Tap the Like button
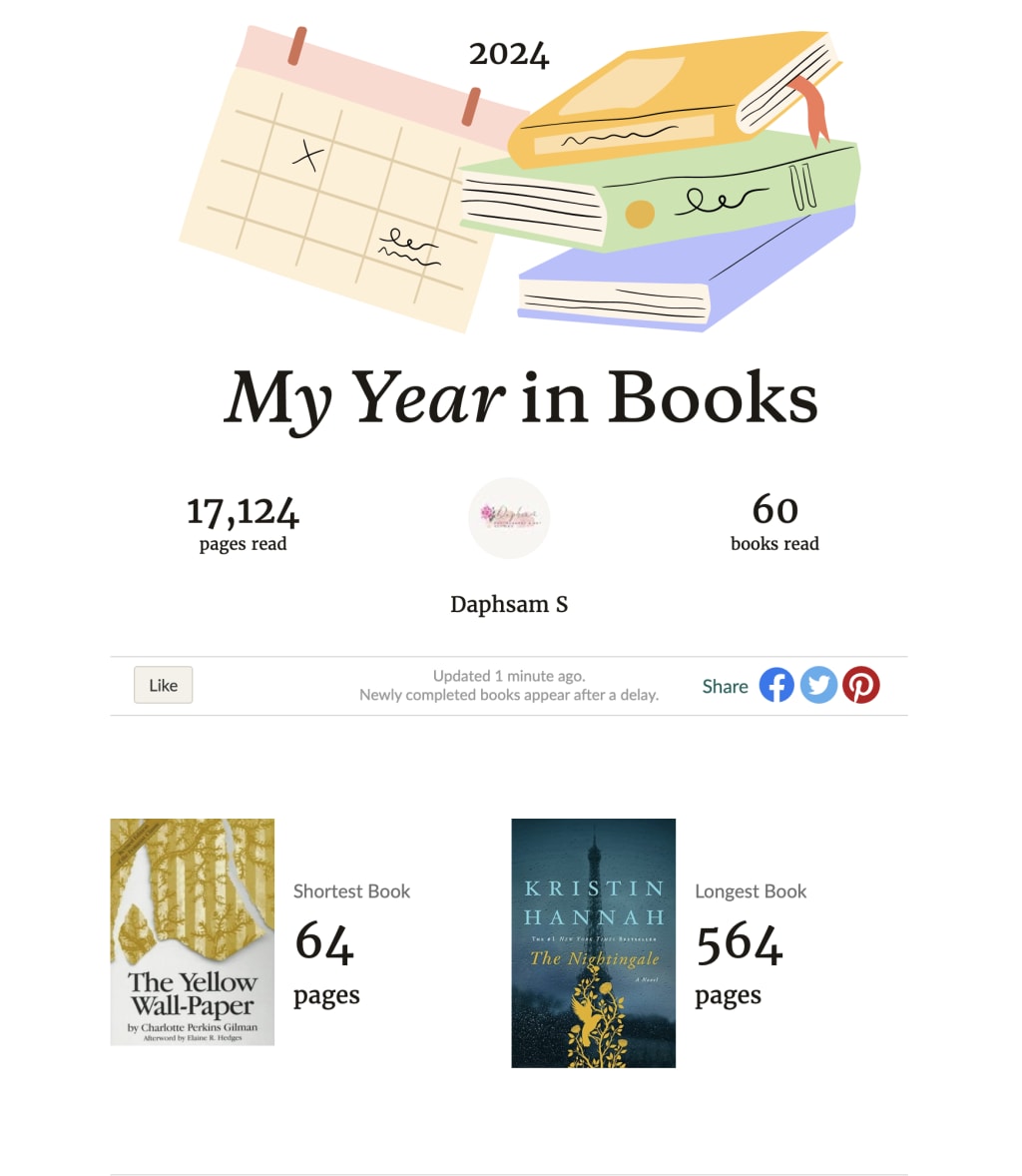The width and height of the screenshot is (1022, 1176). click(163, 685)
